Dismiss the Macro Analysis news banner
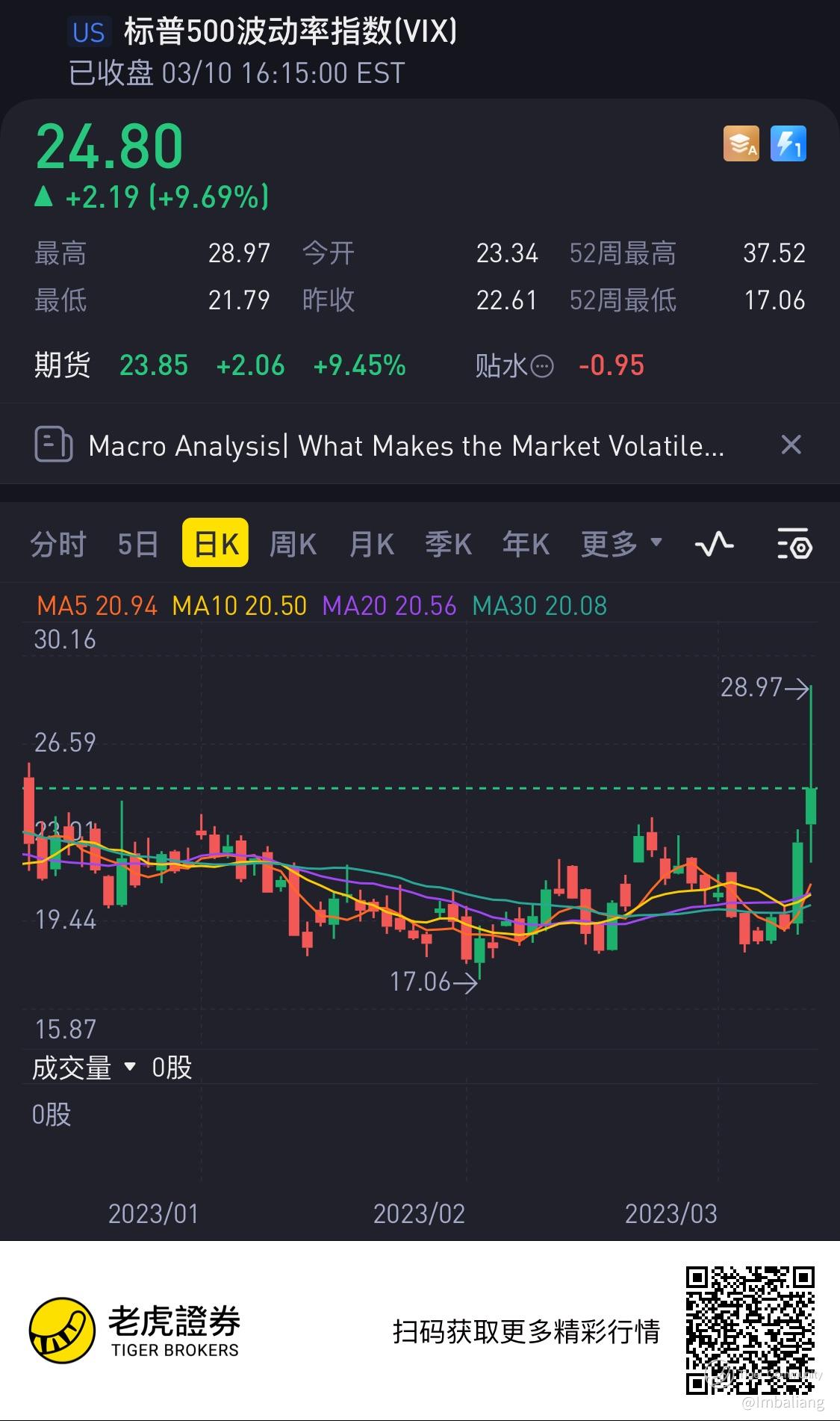 pos(791,445)
